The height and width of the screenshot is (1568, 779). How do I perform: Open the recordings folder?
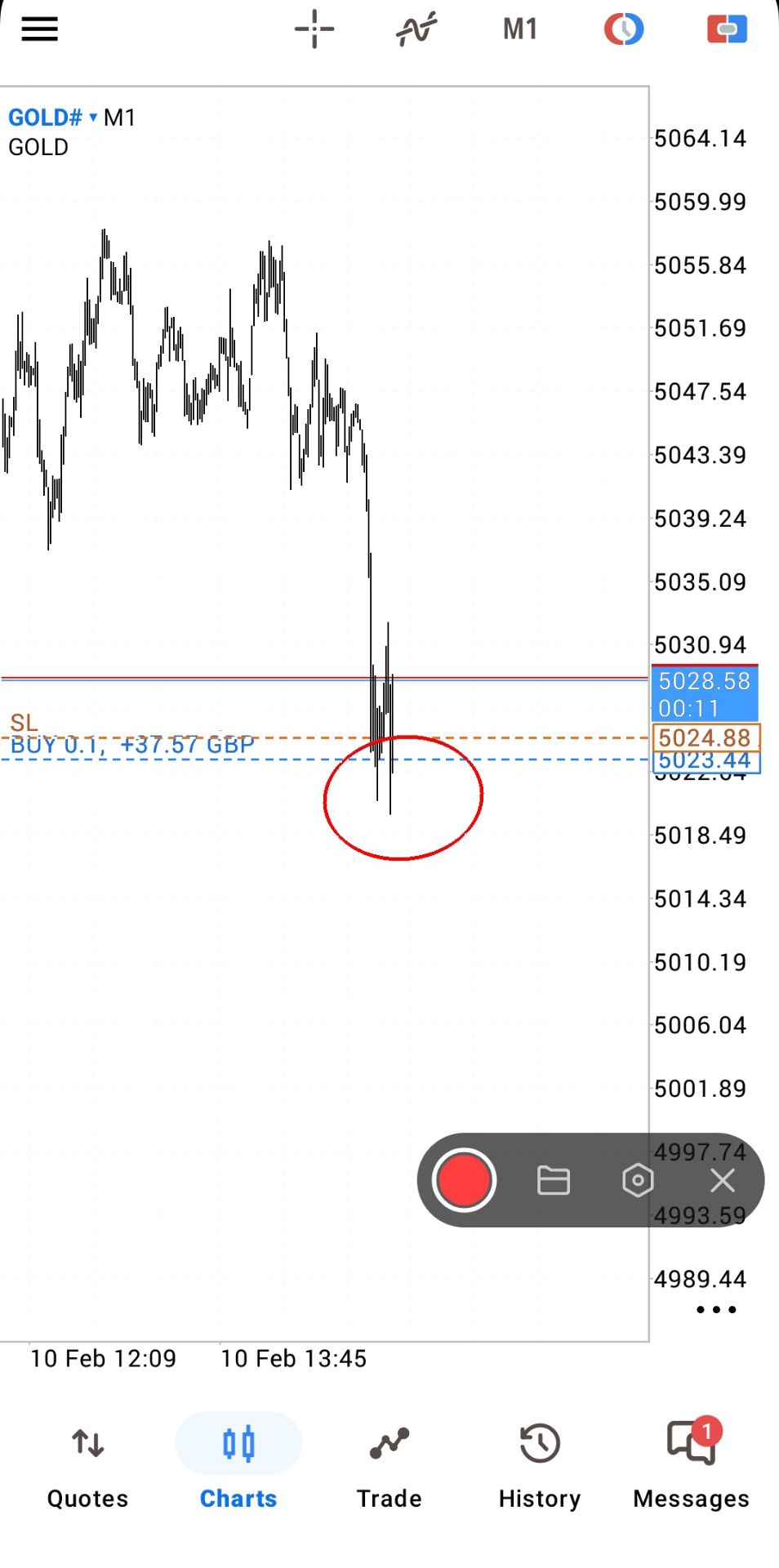pyautogui.click(x=553, y=1180)
